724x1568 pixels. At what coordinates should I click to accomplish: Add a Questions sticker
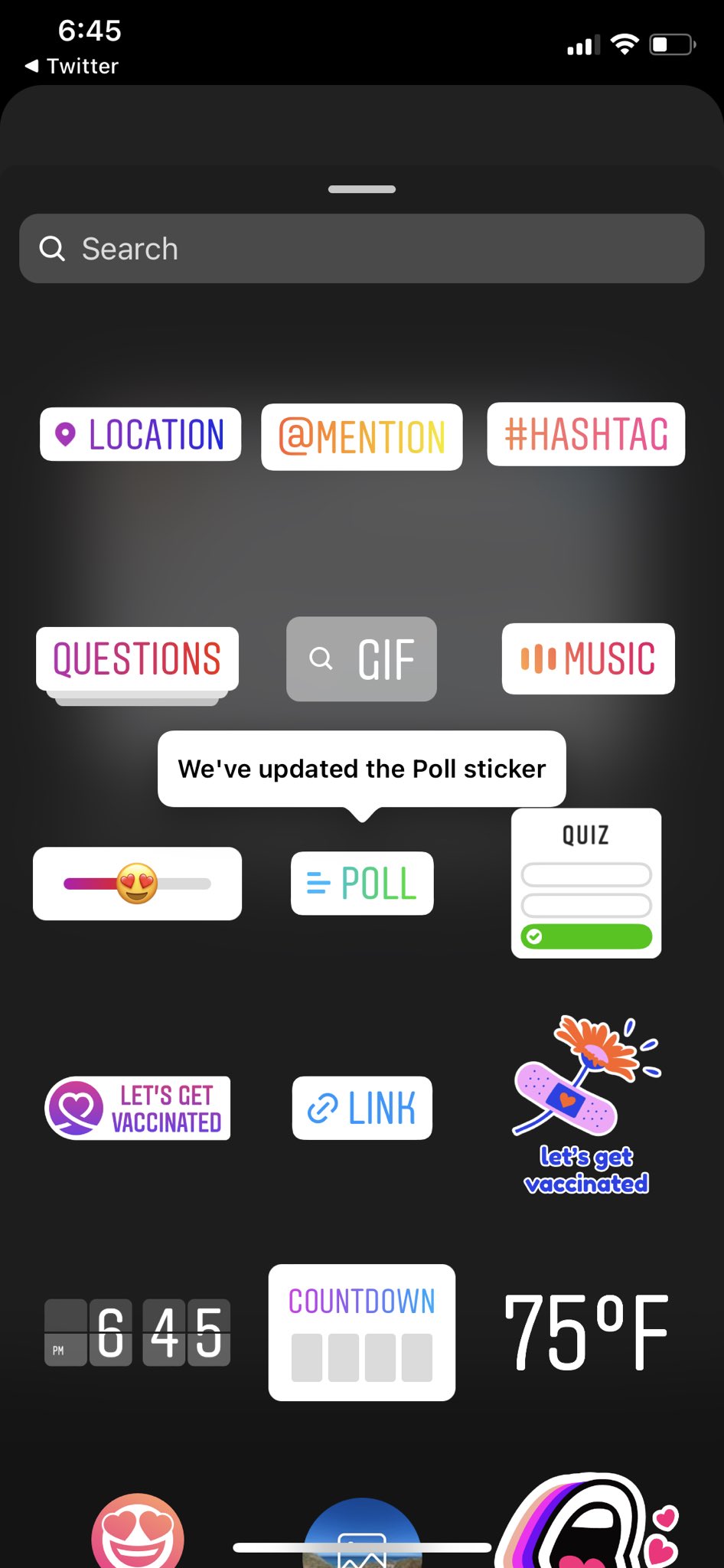click(x=137, y=659)
